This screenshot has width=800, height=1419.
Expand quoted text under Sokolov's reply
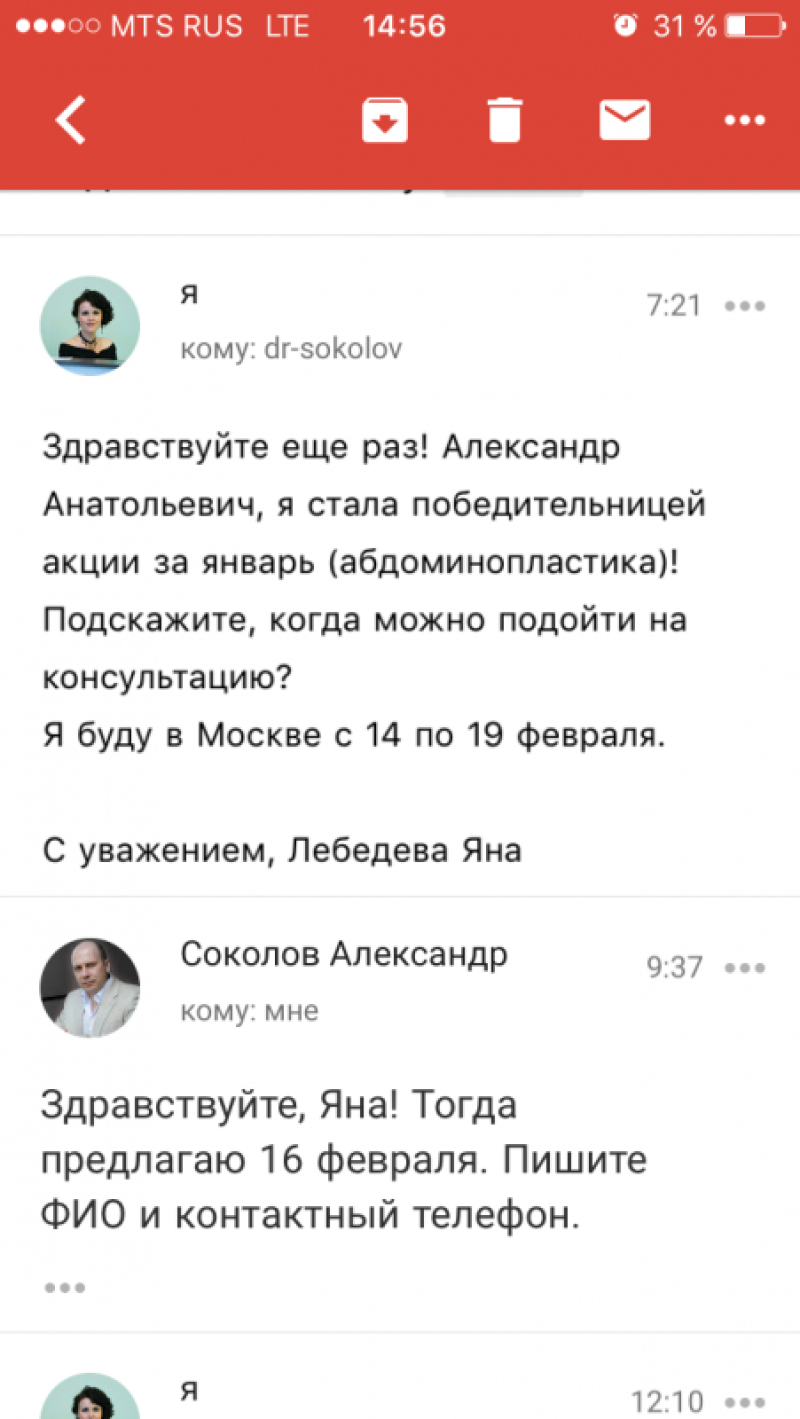(65, 1288)
